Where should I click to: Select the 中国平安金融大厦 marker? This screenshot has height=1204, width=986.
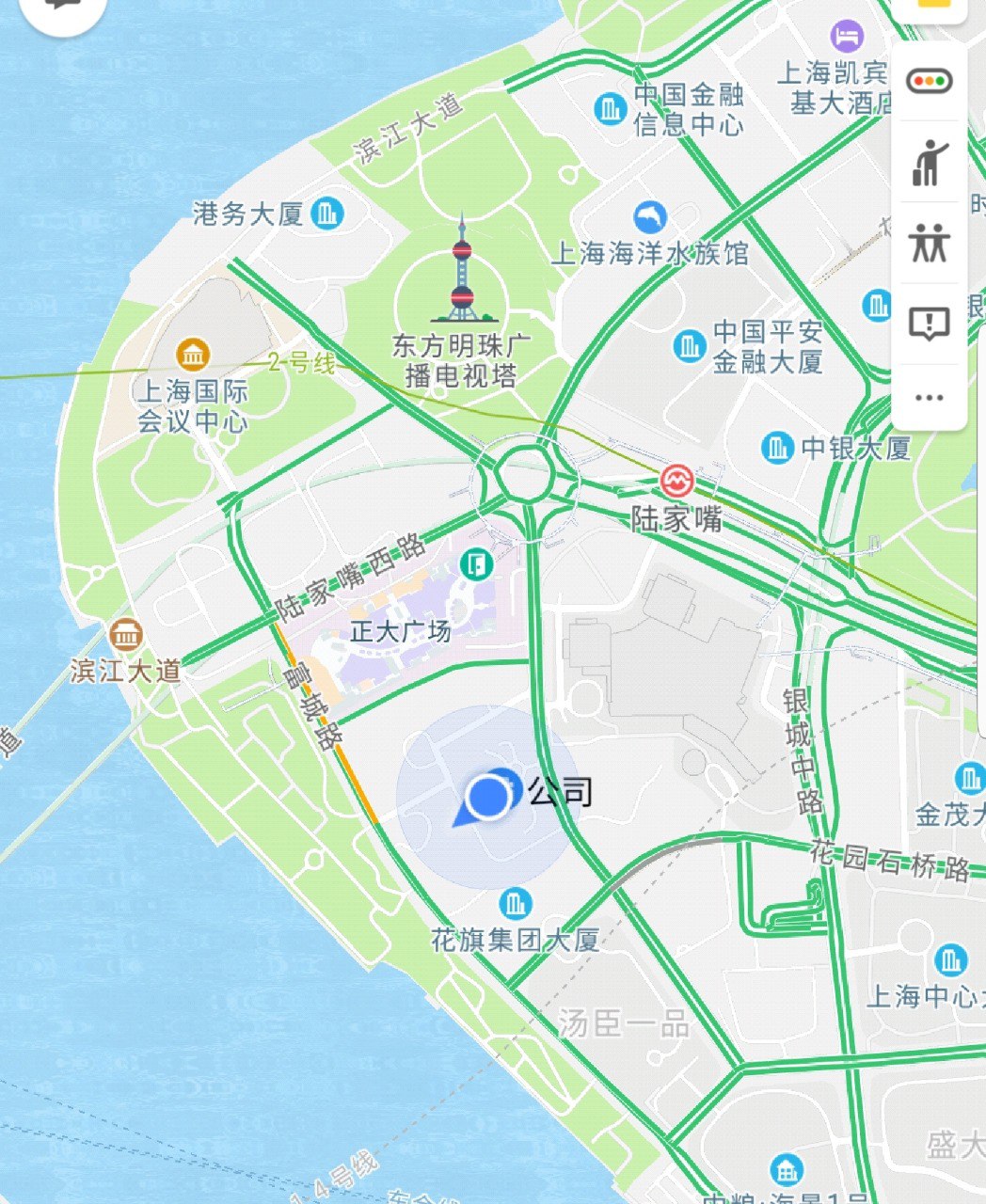pyautogui.click(x=690, y=346)
